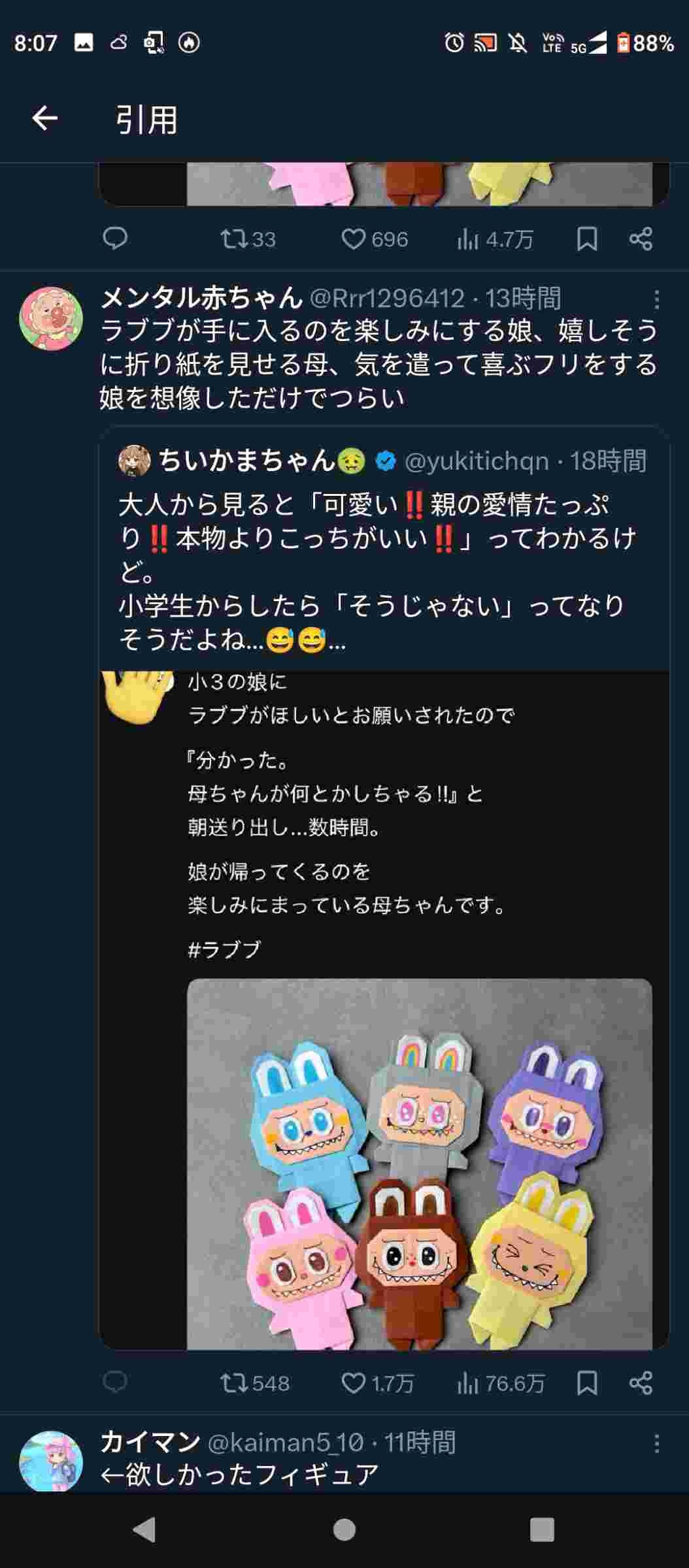The image size is (689, 1568).
Task: Open メンタル赤ちゃん's profile avatar
Action: click(x=51, y=318)
